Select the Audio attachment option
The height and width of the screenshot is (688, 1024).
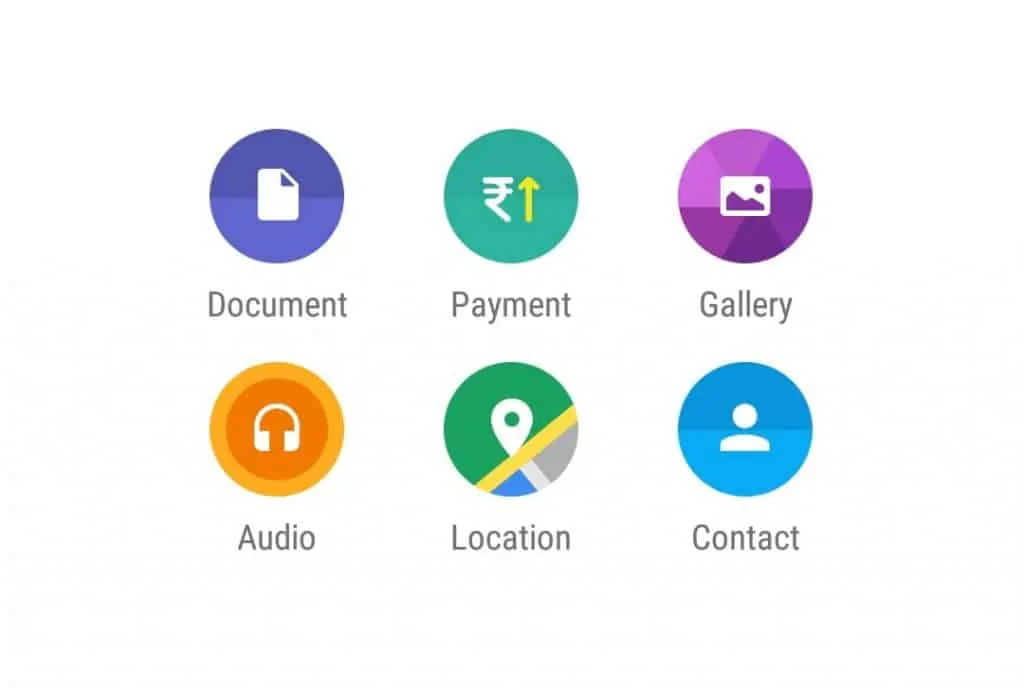click(x=276, y=430)
